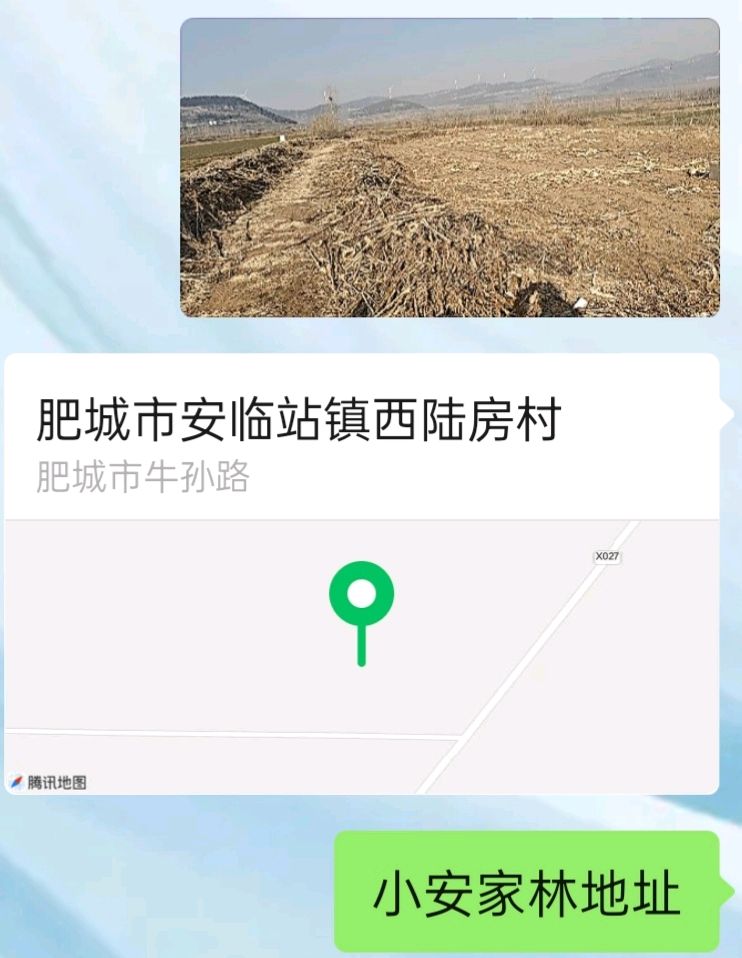The image size is (742, 958).
Task: Open the field photo message
Action: tap(449, 167)
